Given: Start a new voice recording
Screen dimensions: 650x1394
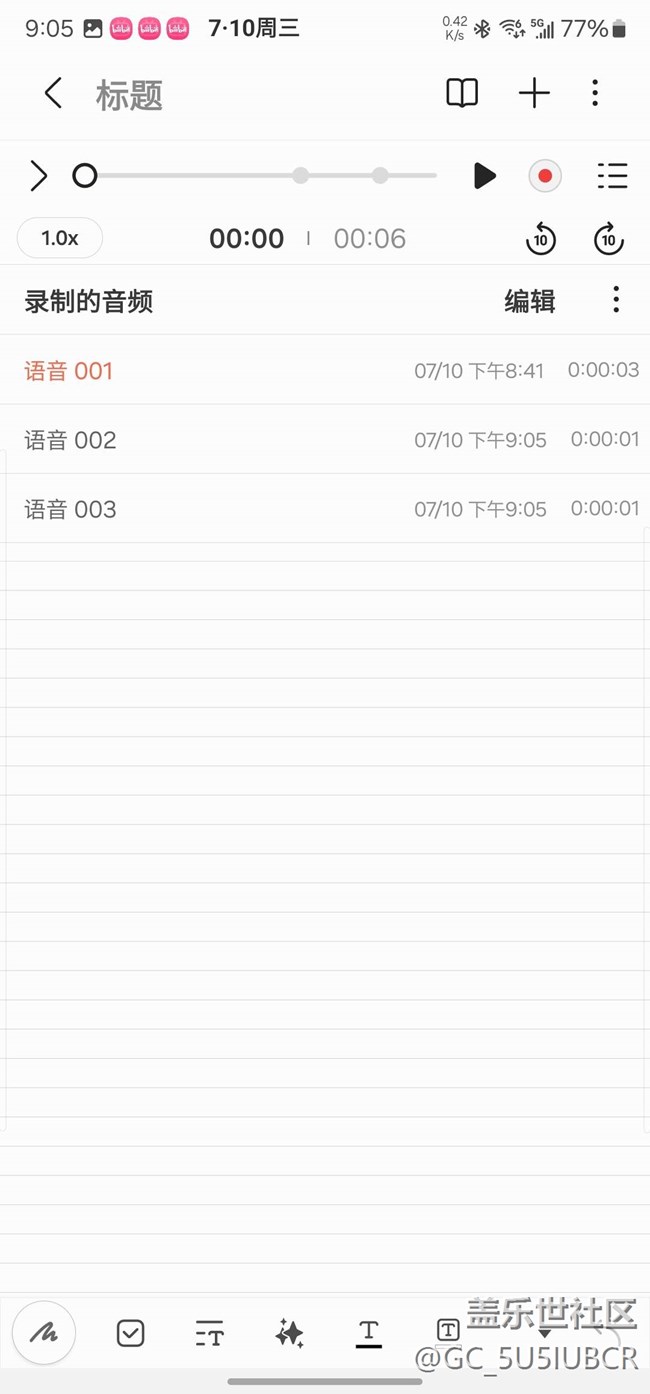Looking at the screenshot, I should [x=545, y=176].
